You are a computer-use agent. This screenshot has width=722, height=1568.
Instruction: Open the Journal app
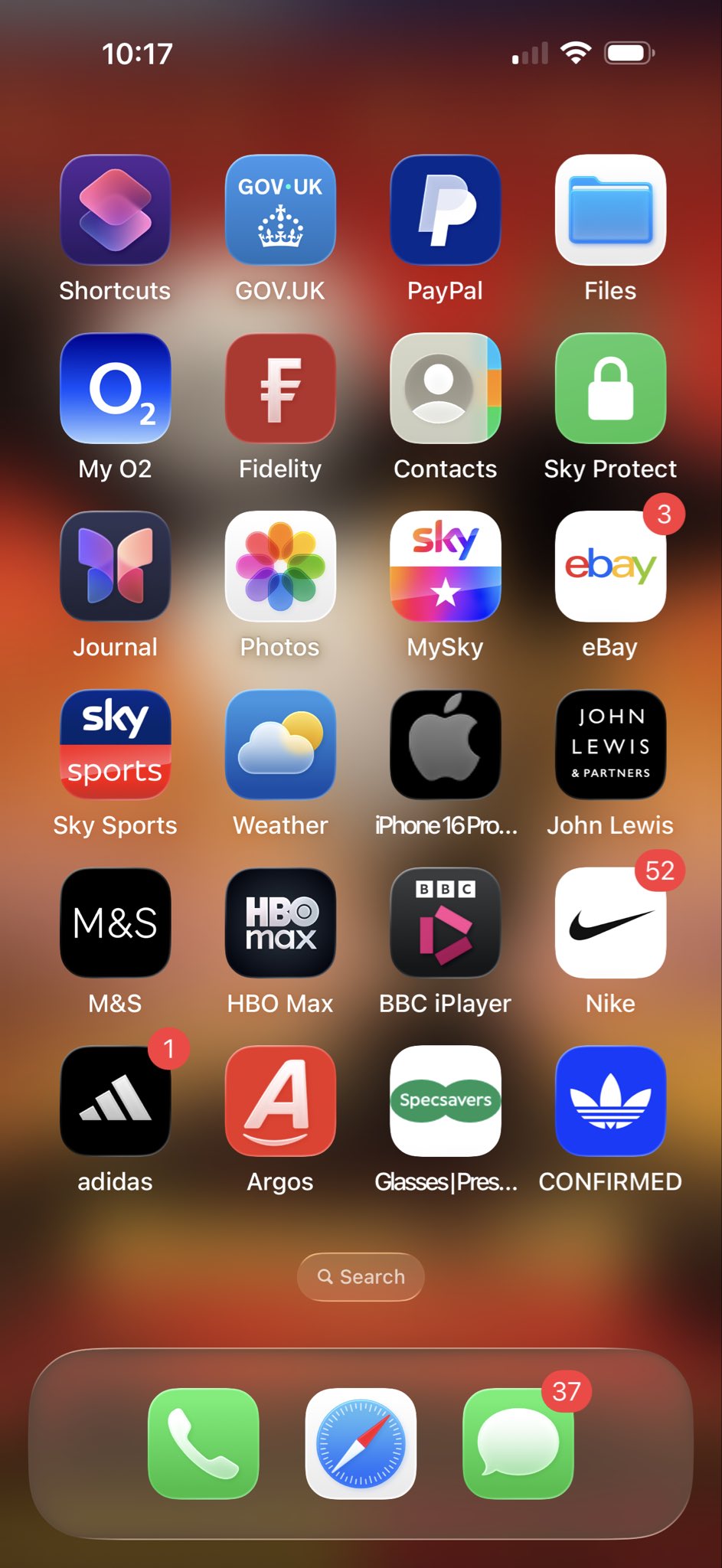[115, 567]
